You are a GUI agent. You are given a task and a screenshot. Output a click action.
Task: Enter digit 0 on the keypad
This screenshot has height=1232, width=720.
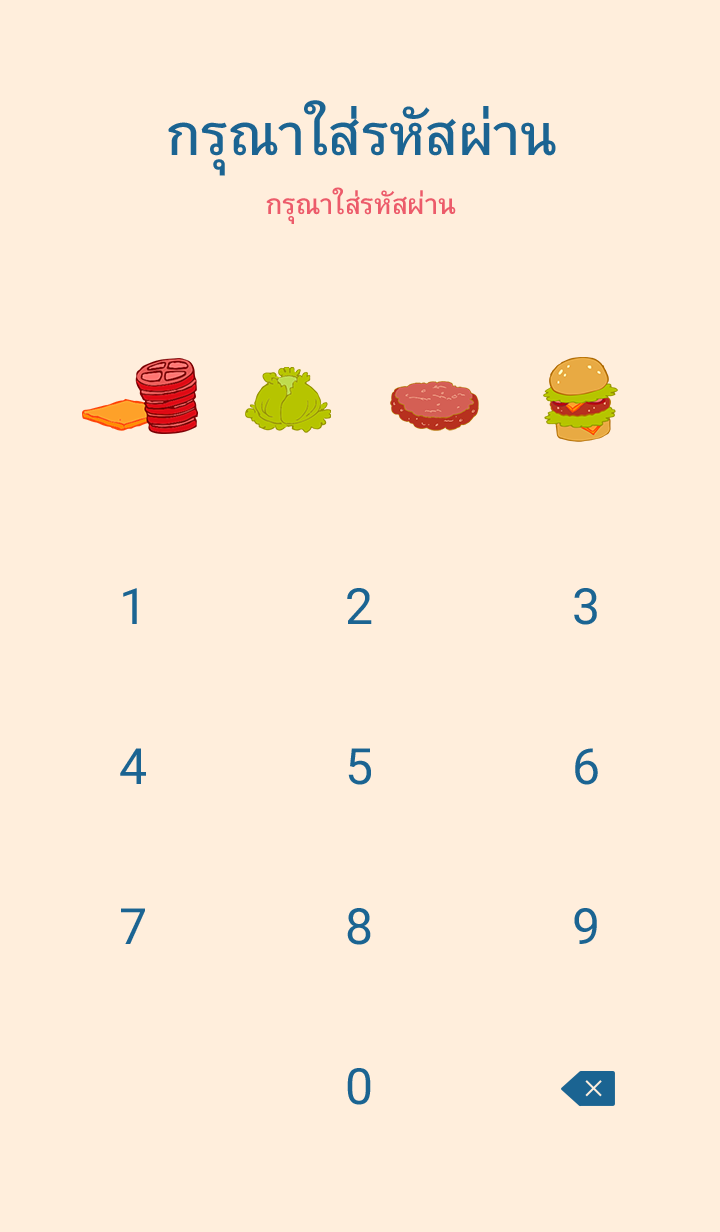point(359,1087)
